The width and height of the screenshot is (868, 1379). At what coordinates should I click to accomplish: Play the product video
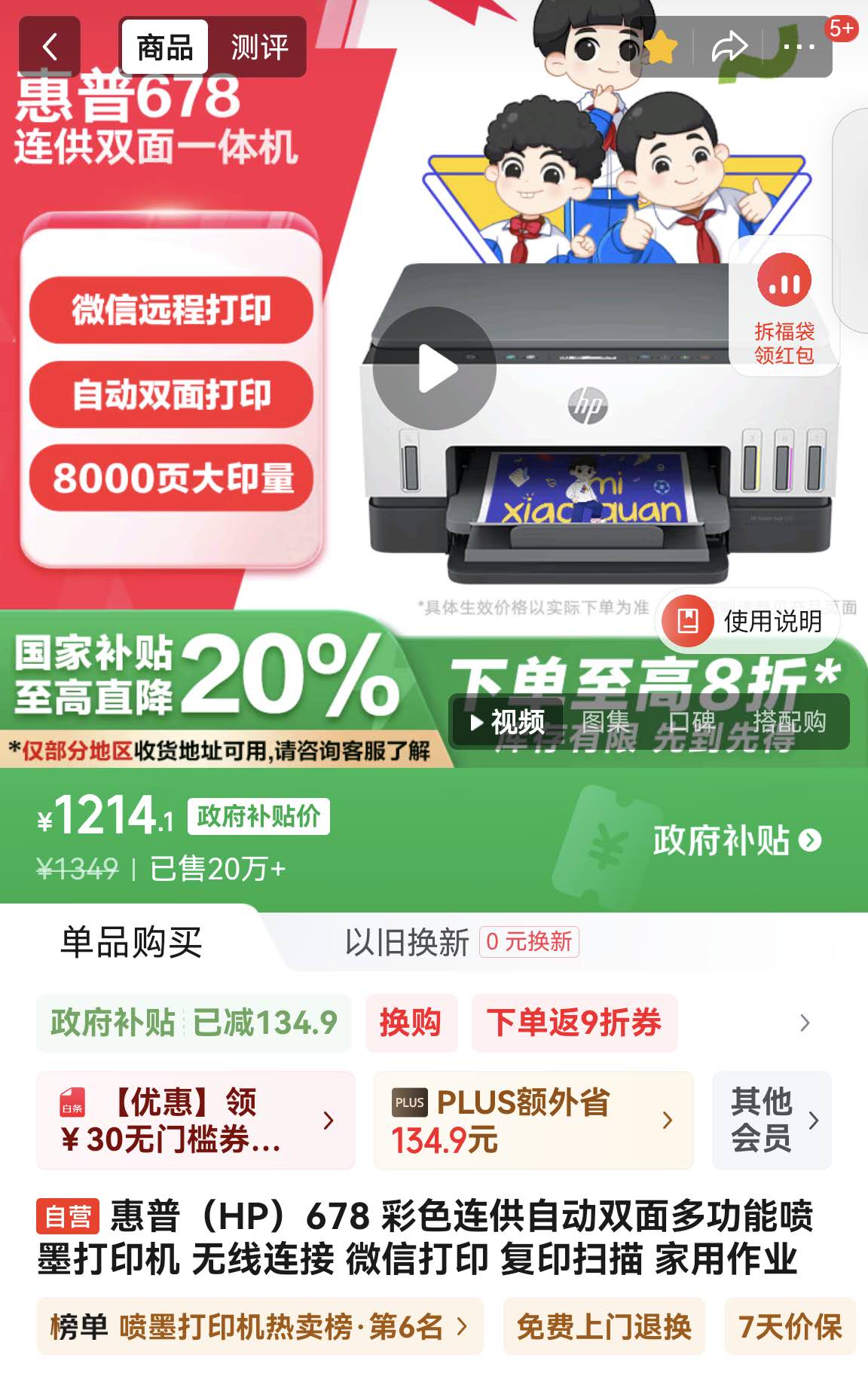[x=436, y=369]
